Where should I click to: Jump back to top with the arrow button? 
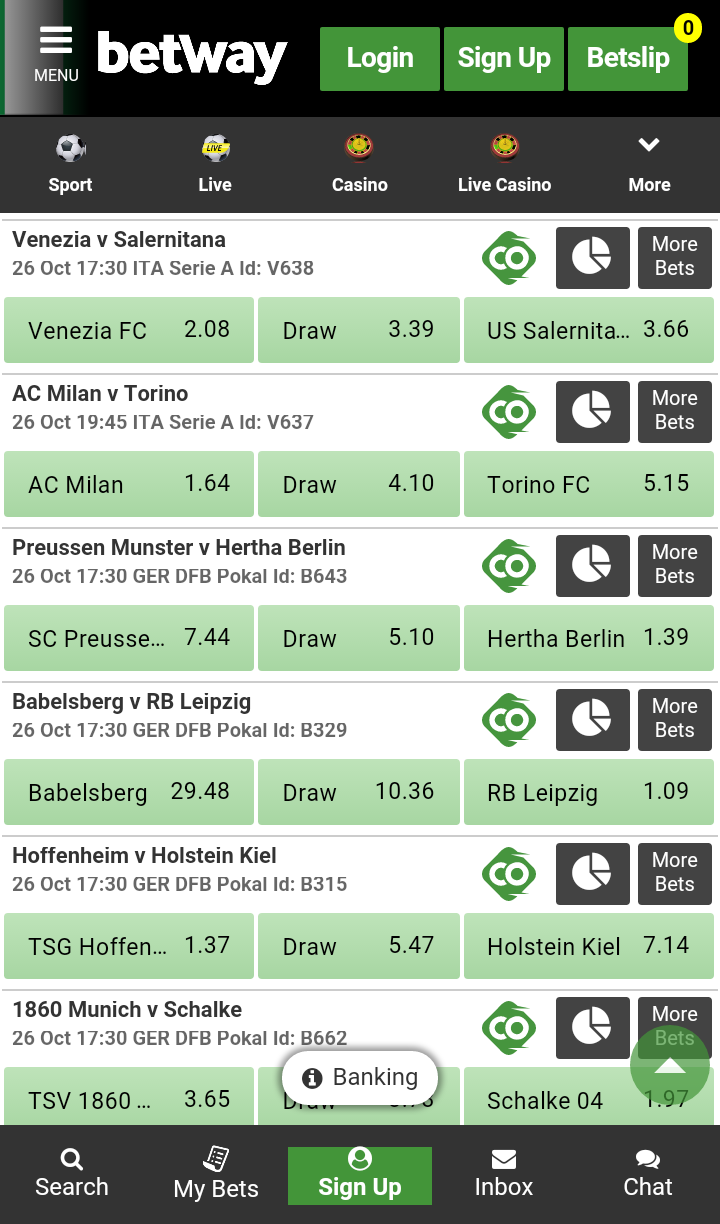pos(670,1066)
